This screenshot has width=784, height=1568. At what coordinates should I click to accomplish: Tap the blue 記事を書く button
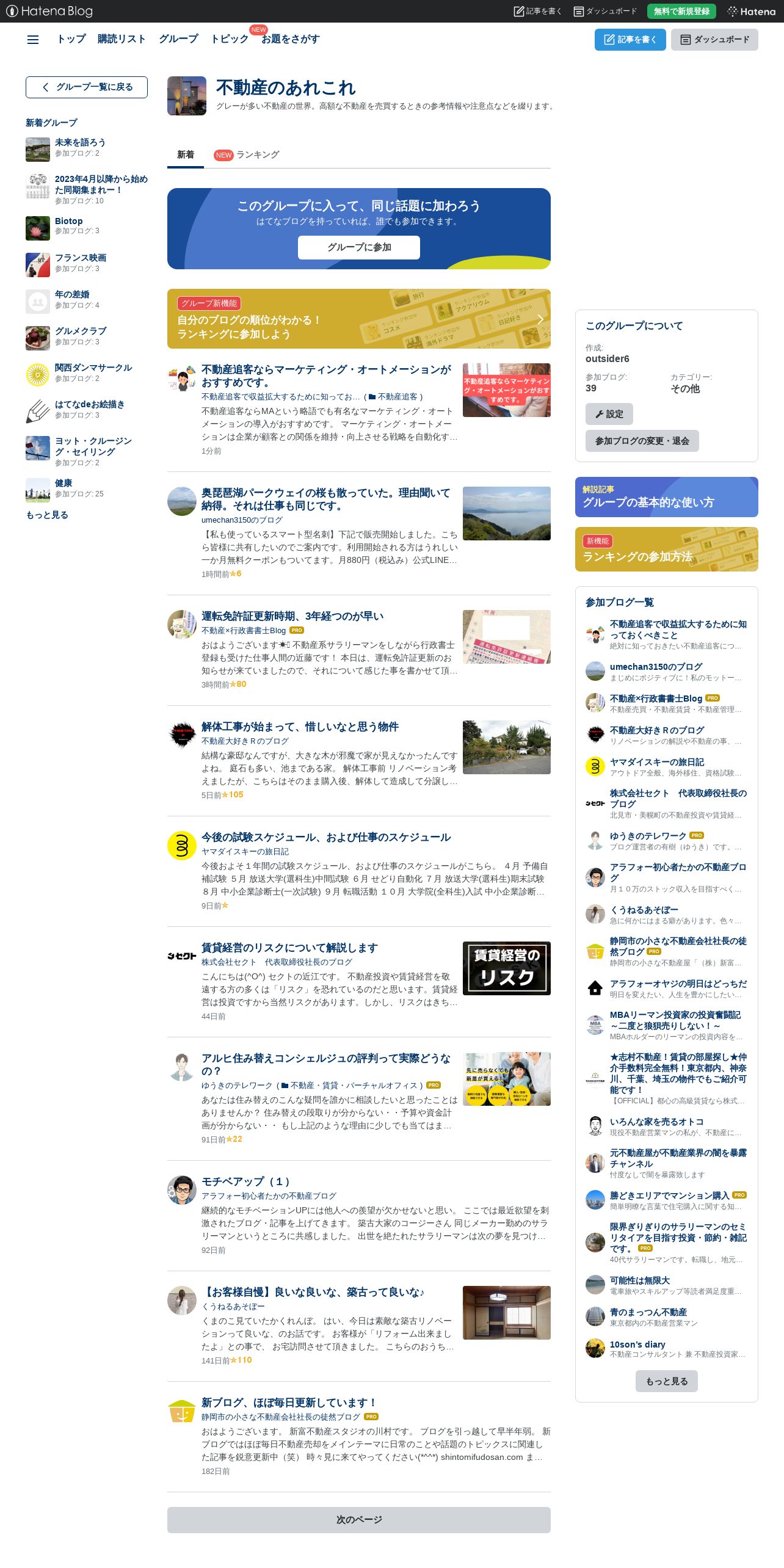pyautogui.click(x=630, y=40)
